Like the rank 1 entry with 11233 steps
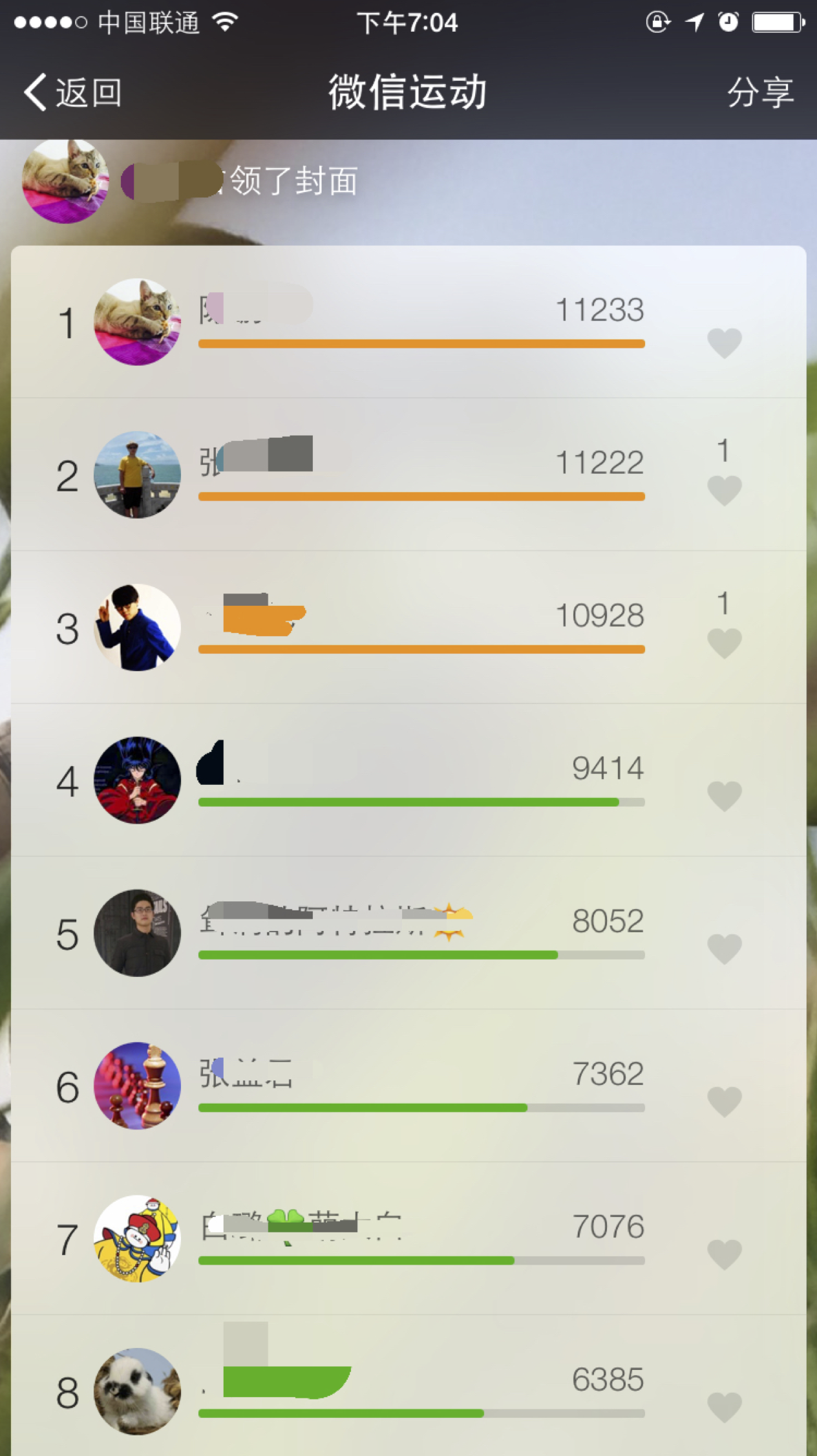 [x=724, y=343]
